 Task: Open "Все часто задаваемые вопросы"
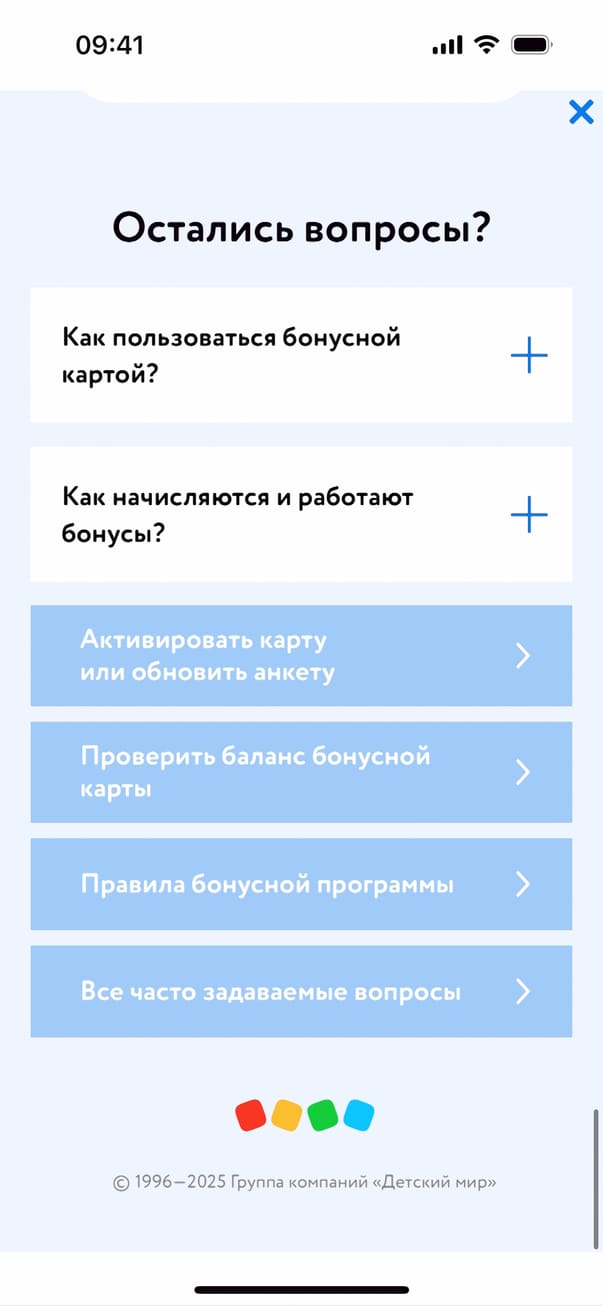tap(301, 992)
